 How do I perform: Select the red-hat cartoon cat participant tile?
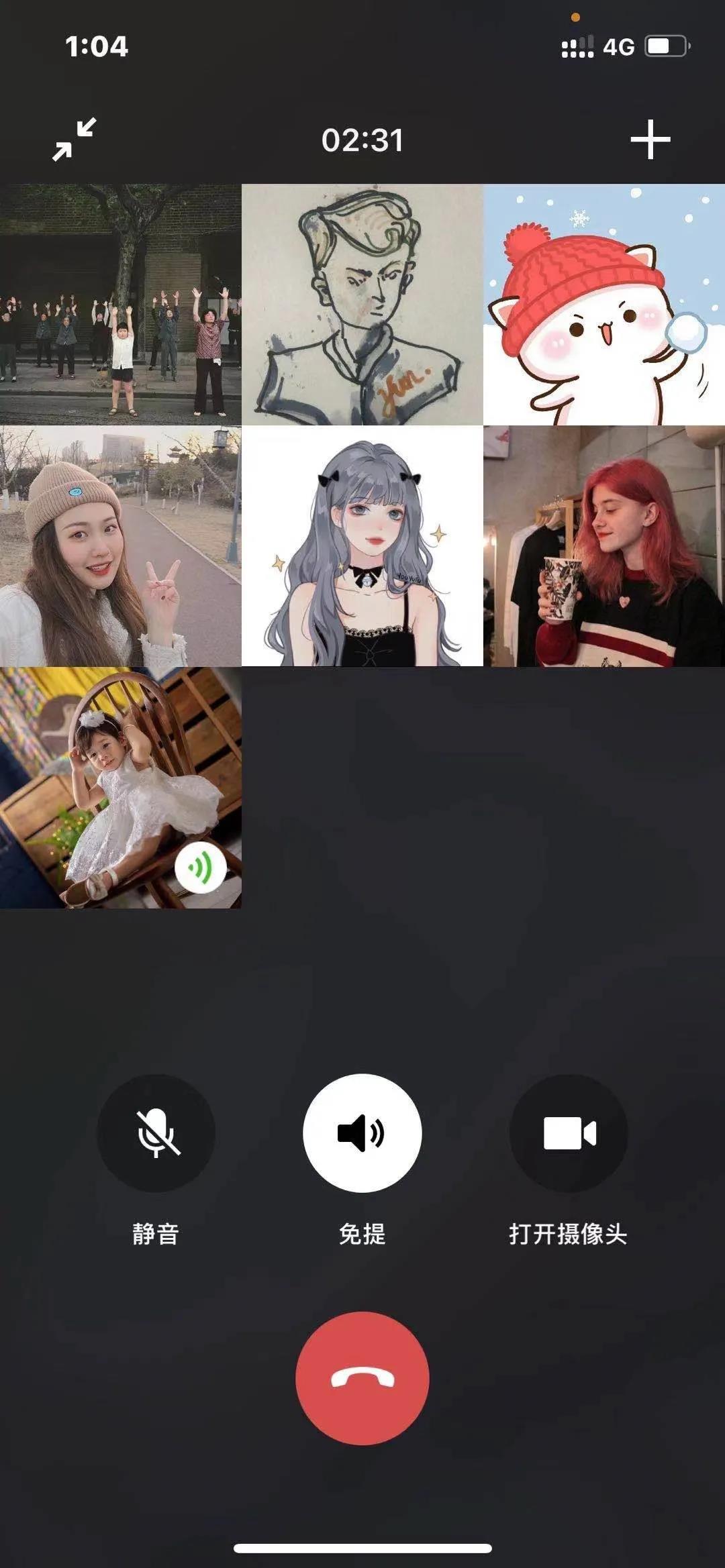tap(603, 305)
